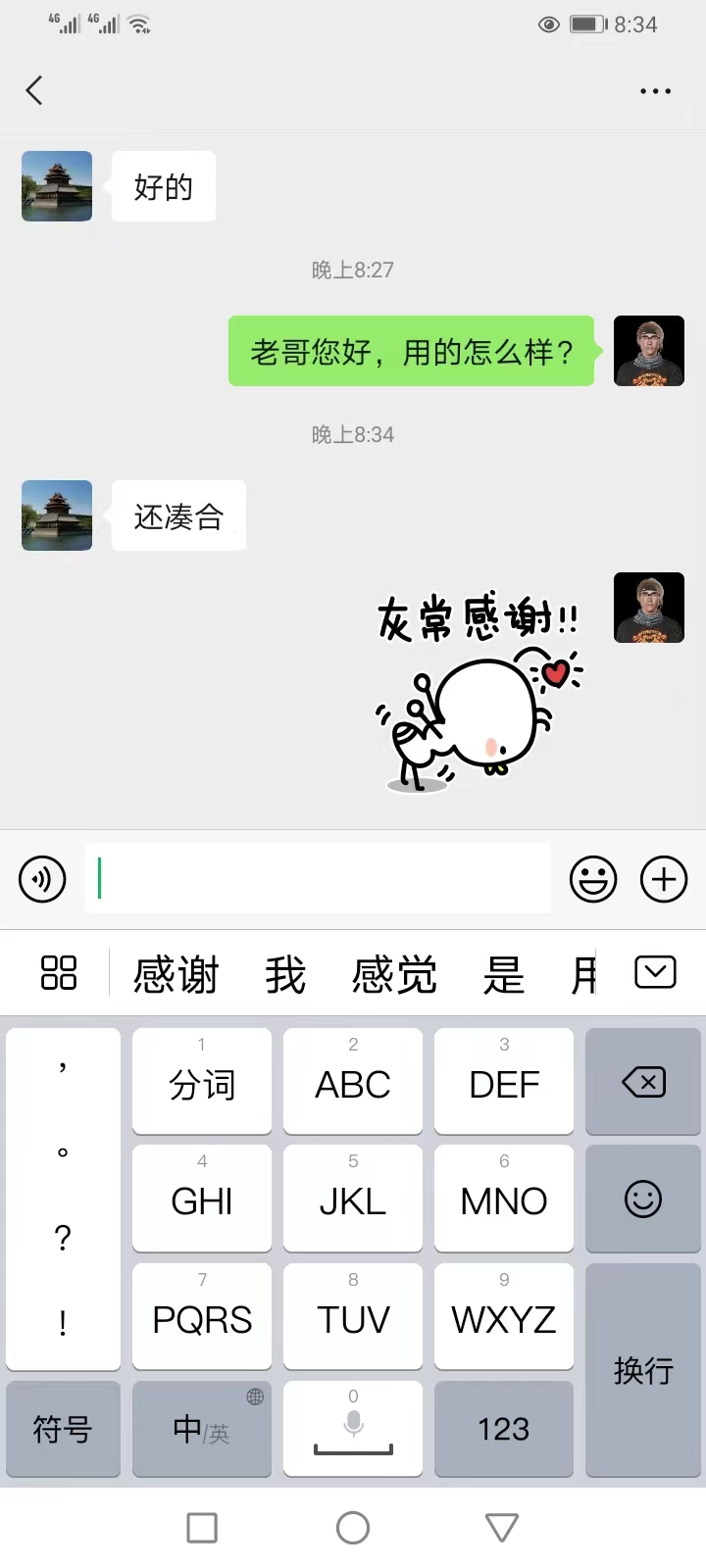
Task: Tap the backspace key
Action: click(643, 1082)
